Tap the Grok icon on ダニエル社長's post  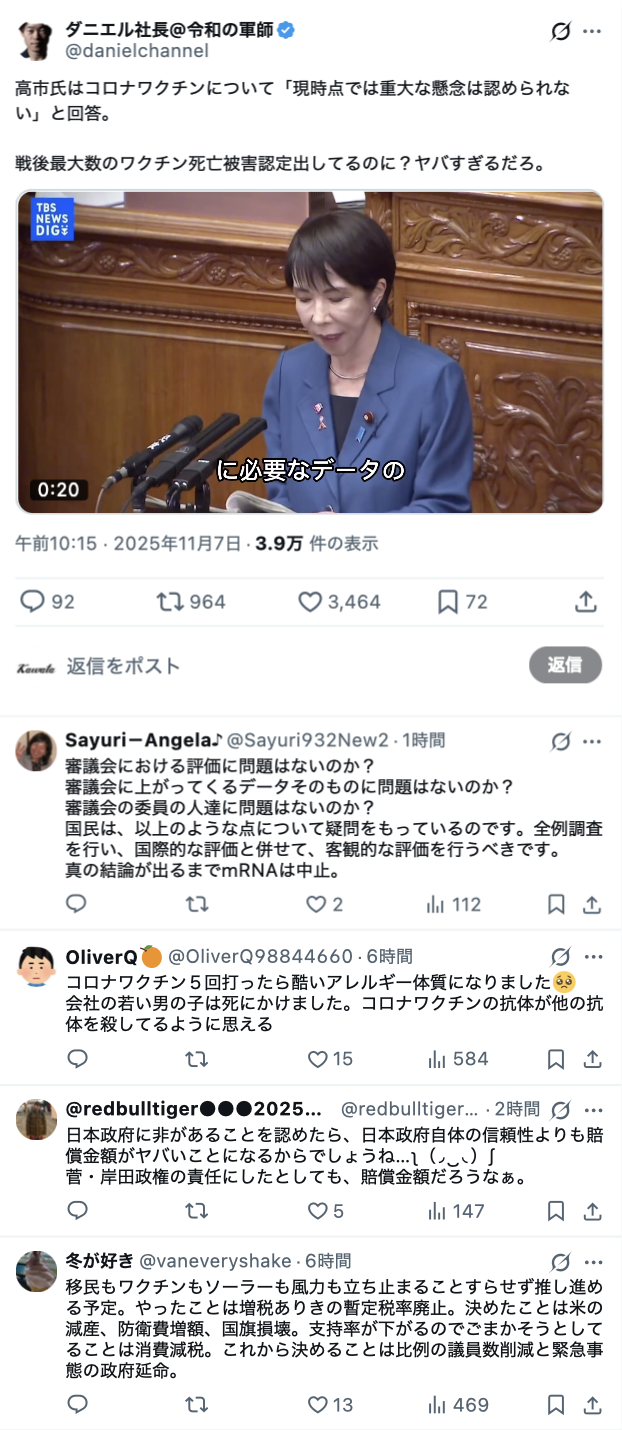coord(561,31)
